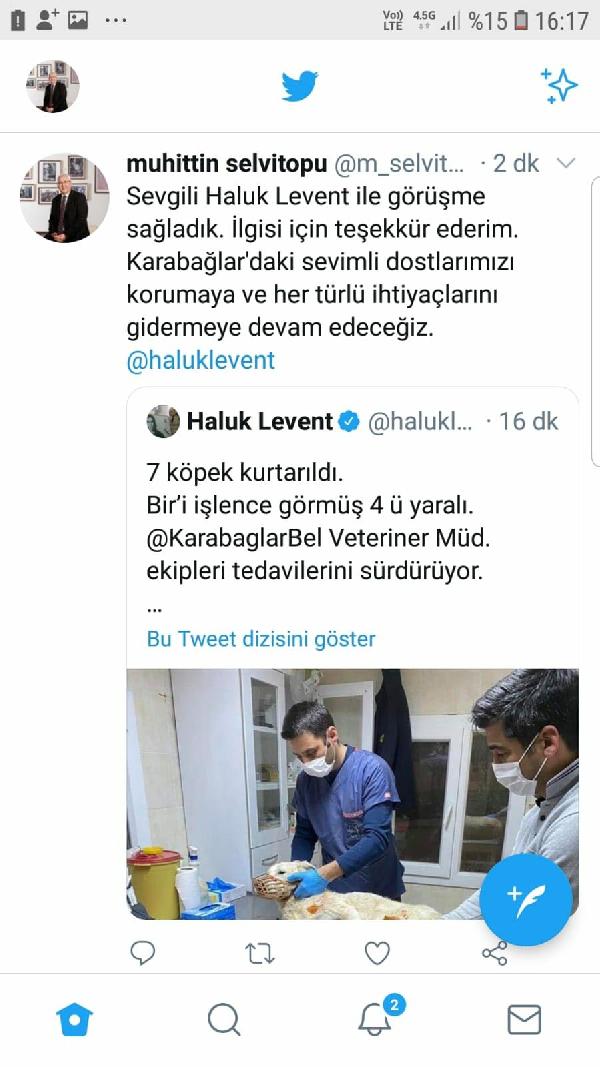This screenshot has height=1067, width=600.
Task: Share muhittin selvitopu's tweet
Action: 495,953
